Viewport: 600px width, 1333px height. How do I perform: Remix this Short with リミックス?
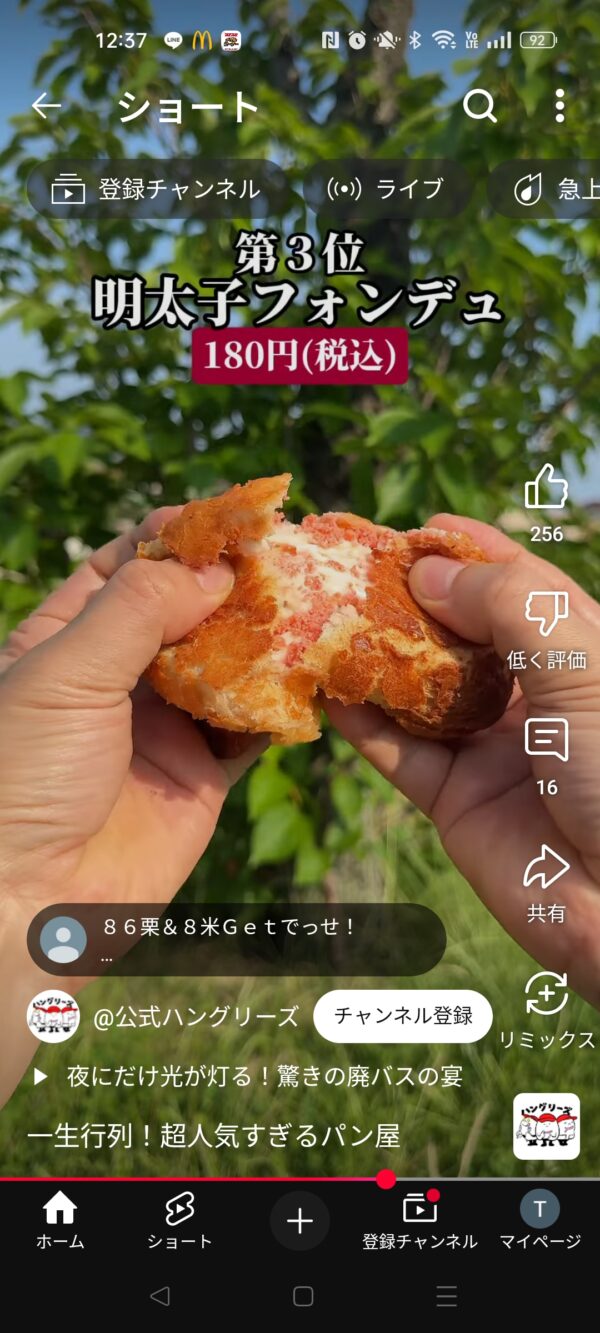[x=546, y=995]
